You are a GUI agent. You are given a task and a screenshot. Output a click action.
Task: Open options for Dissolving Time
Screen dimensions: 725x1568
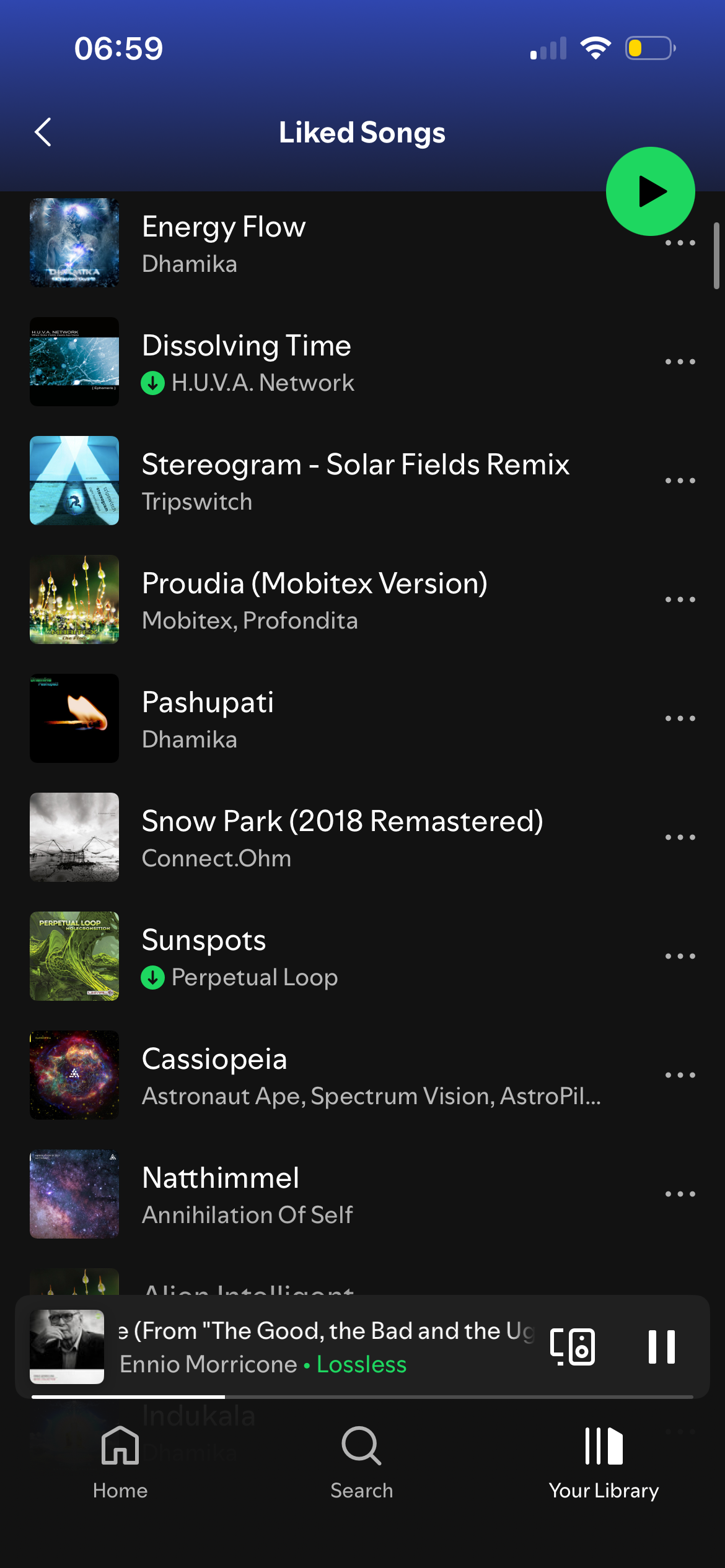(x=680, y=362)
